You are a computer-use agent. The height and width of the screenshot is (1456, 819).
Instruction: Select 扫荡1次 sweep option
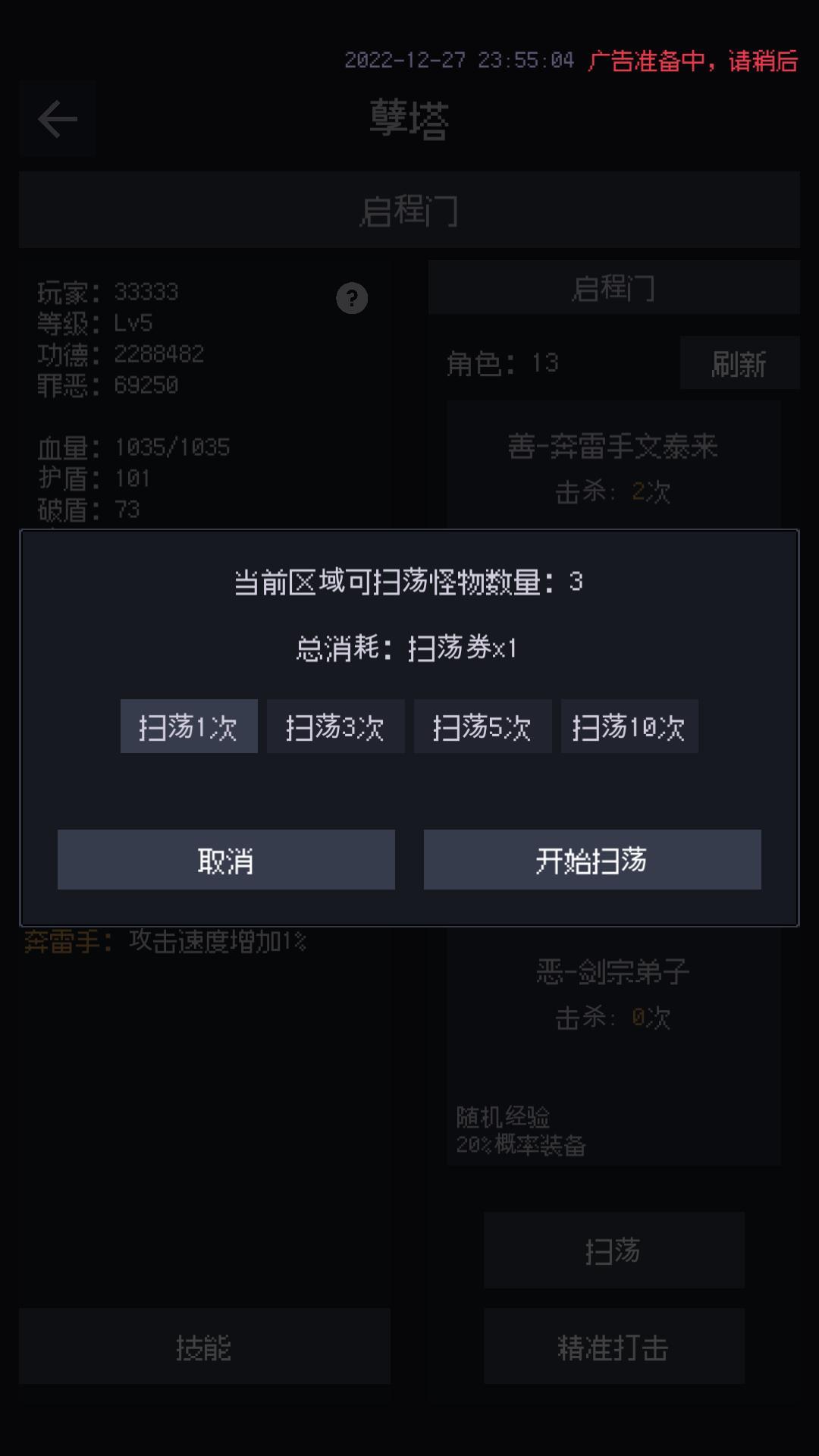(188, 726)
